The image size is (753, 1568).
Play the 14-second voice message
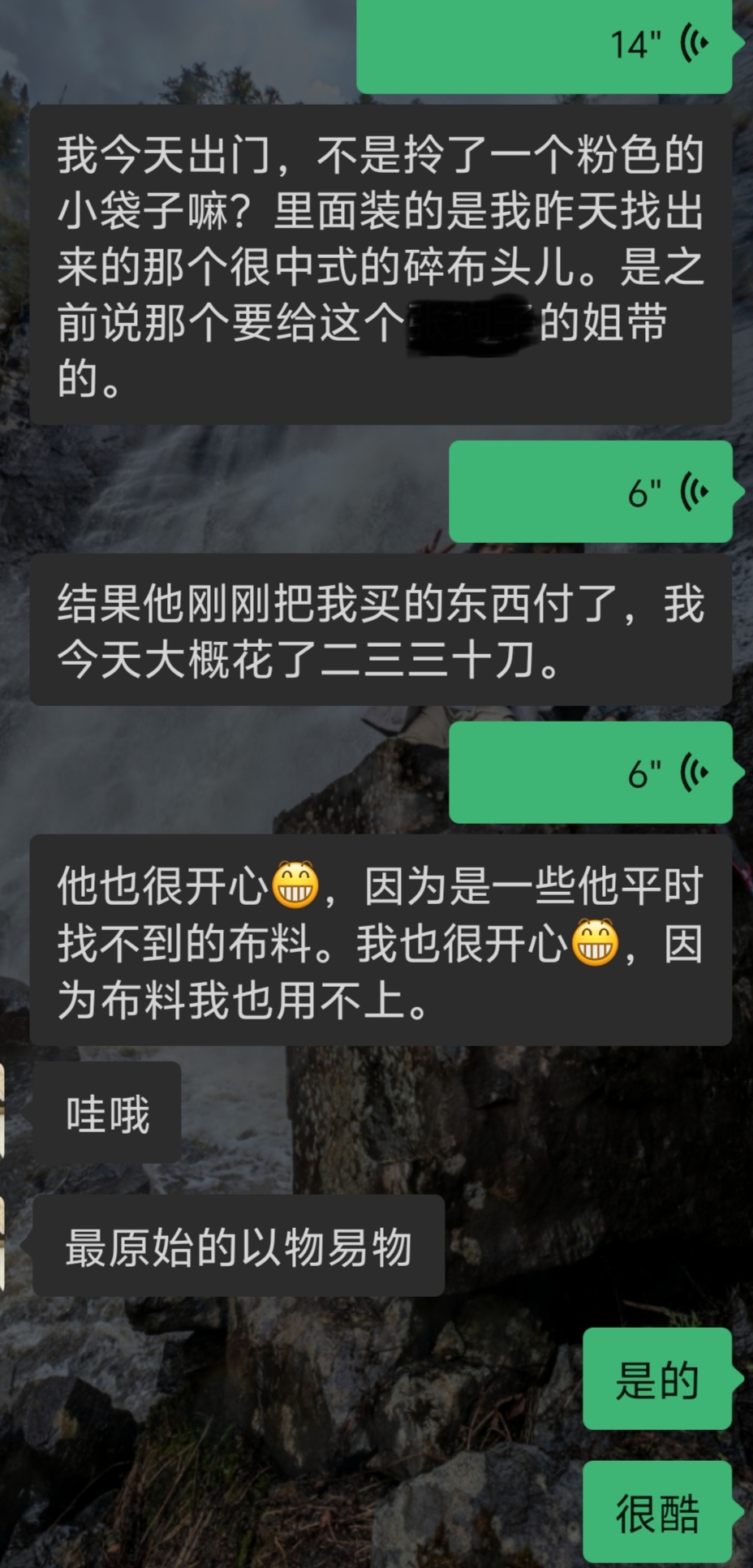coord(544,45)
